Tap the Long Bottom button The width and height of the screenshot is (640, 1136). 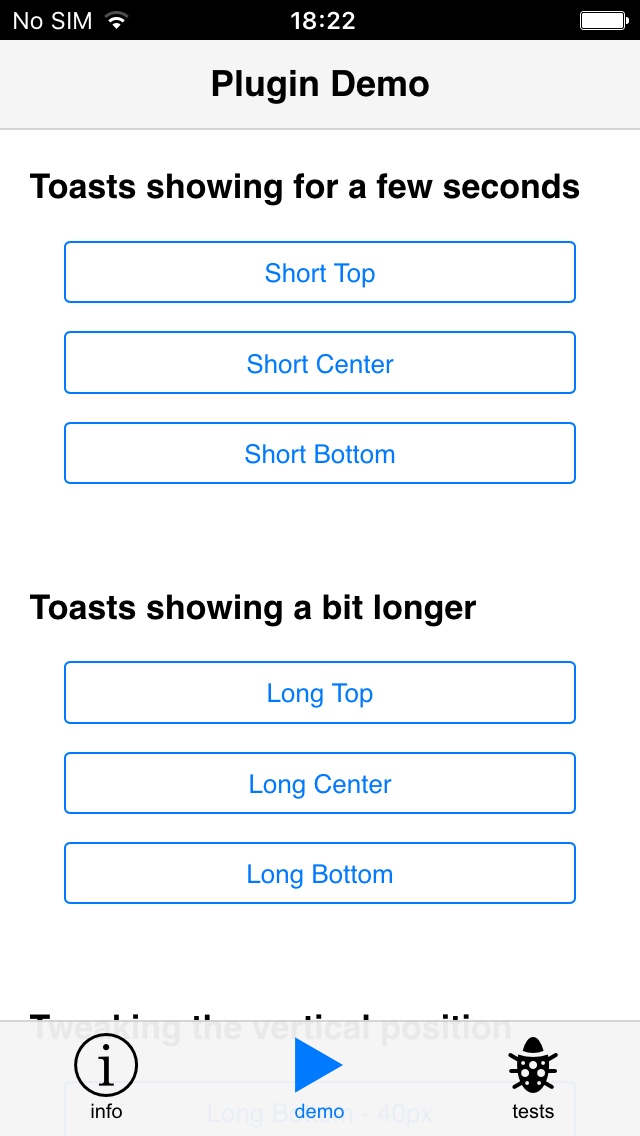(x=320, y=873)
